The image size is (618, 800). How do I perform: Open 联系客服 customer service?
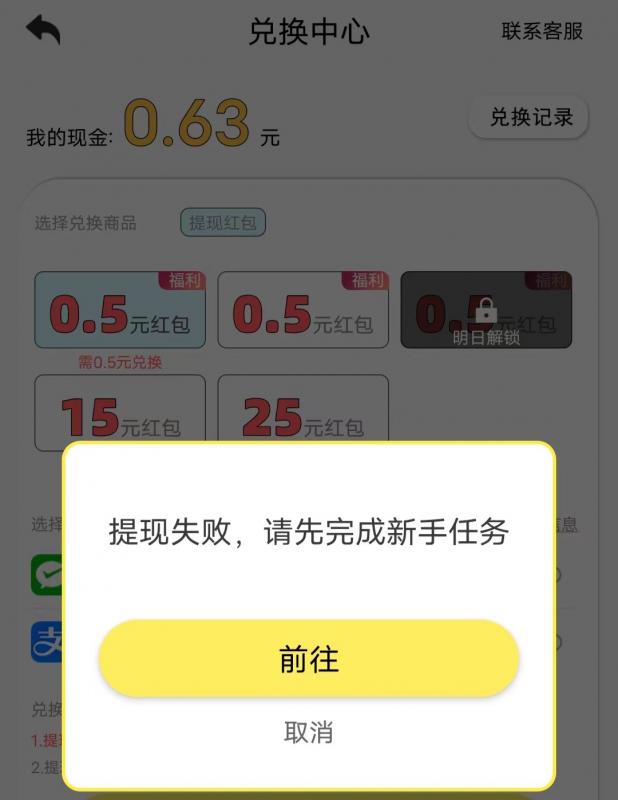click(x=542, y=31)
